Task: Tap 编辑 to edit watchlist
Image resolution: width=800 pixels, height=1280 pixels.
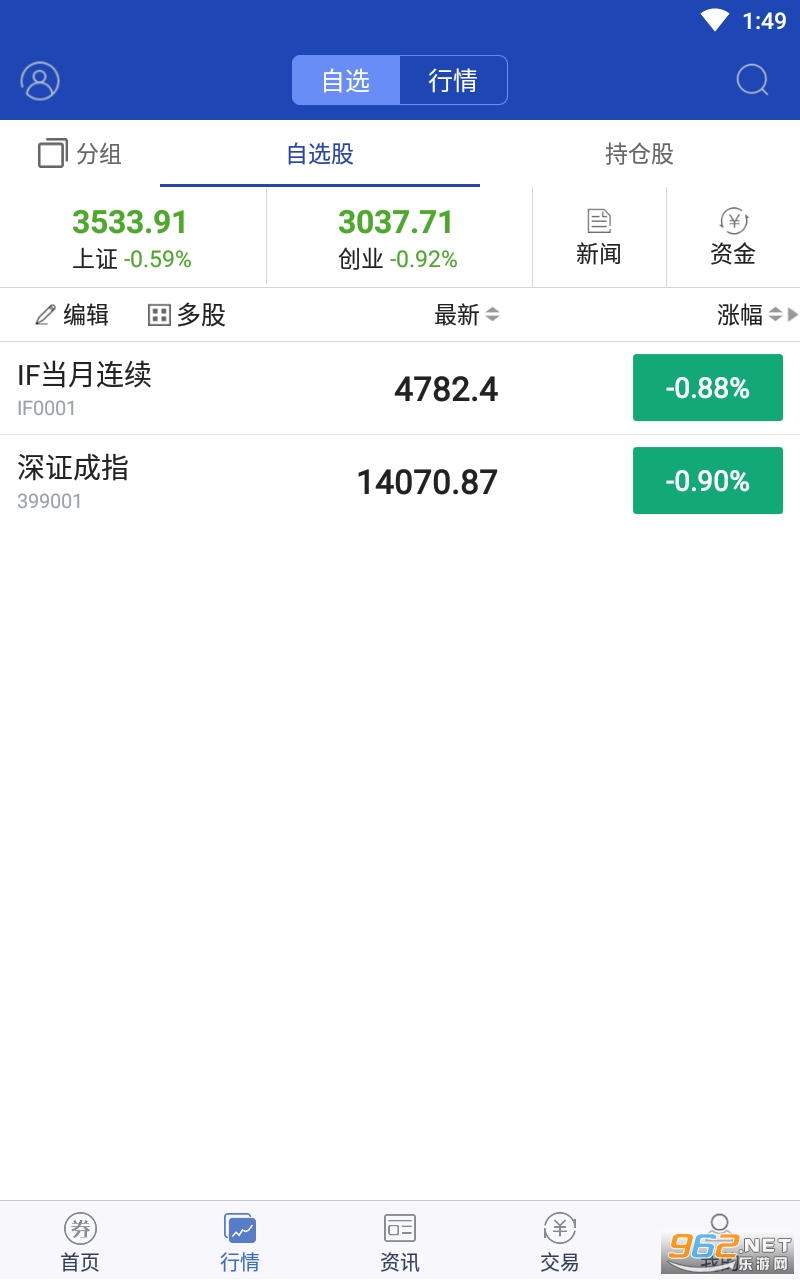Action: pos(72,315)
